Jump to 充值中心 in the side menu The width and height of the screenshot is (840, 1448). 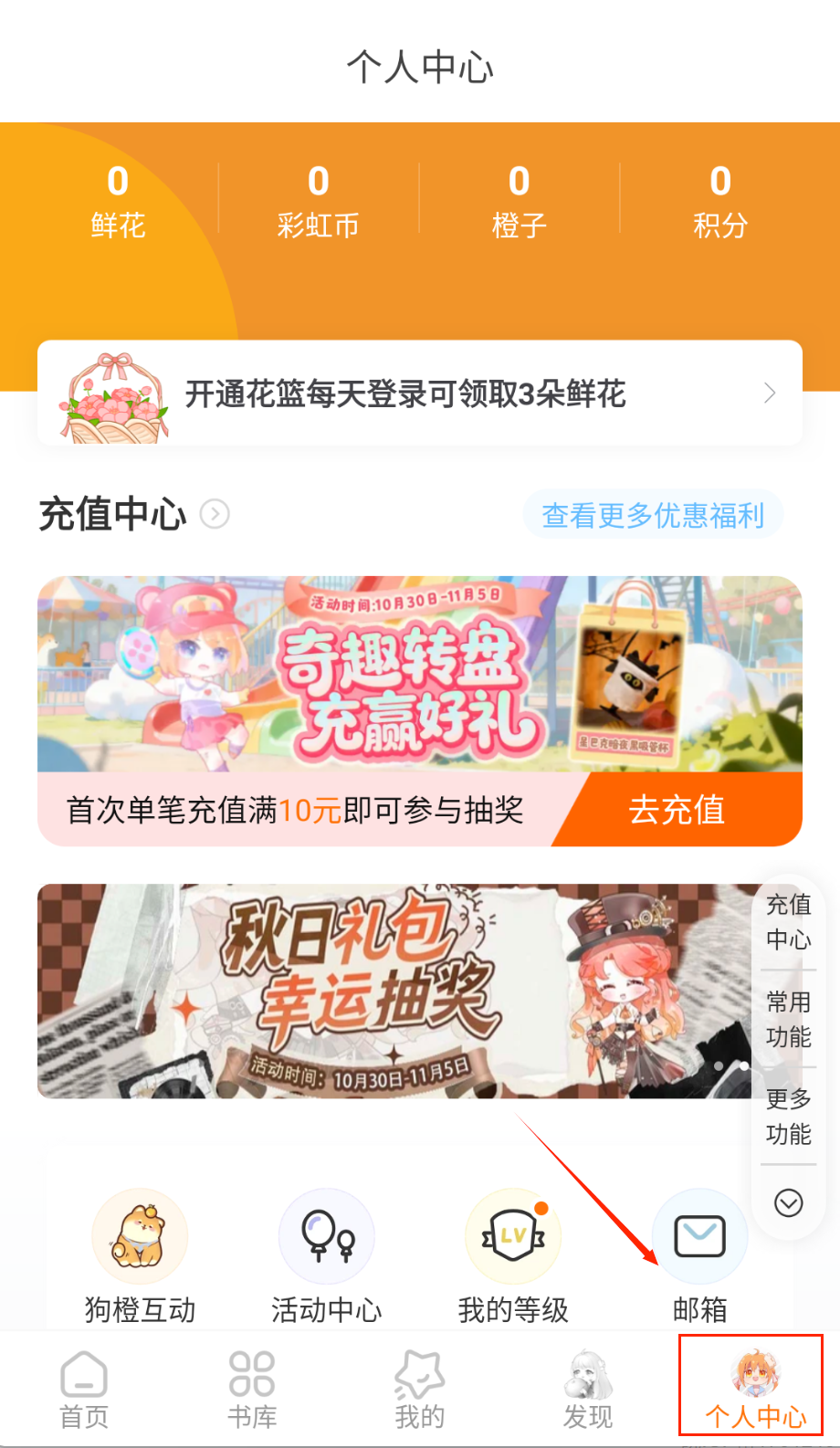point(788,921)
